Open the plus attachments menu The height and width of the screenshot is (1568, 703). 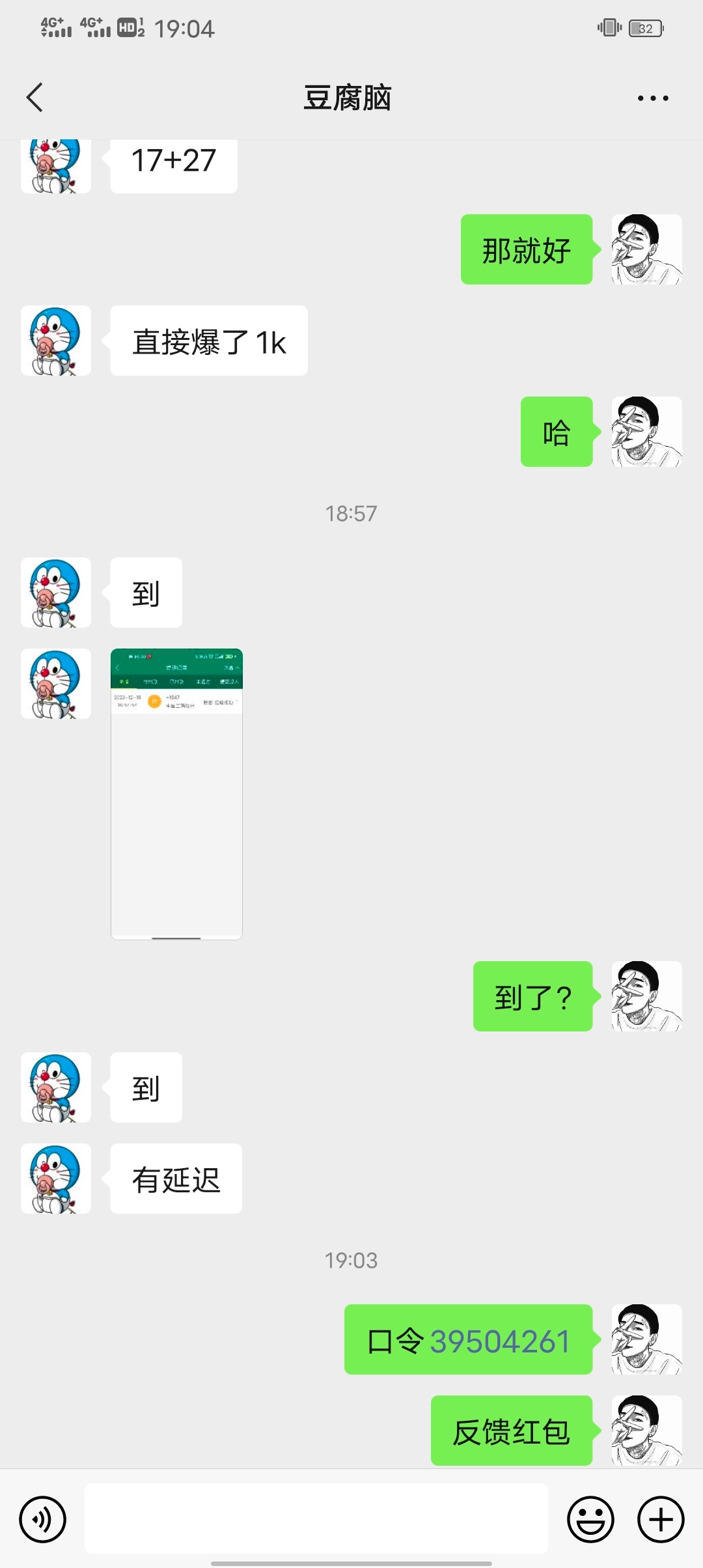pyautogui.click(x=660, y=1520)
